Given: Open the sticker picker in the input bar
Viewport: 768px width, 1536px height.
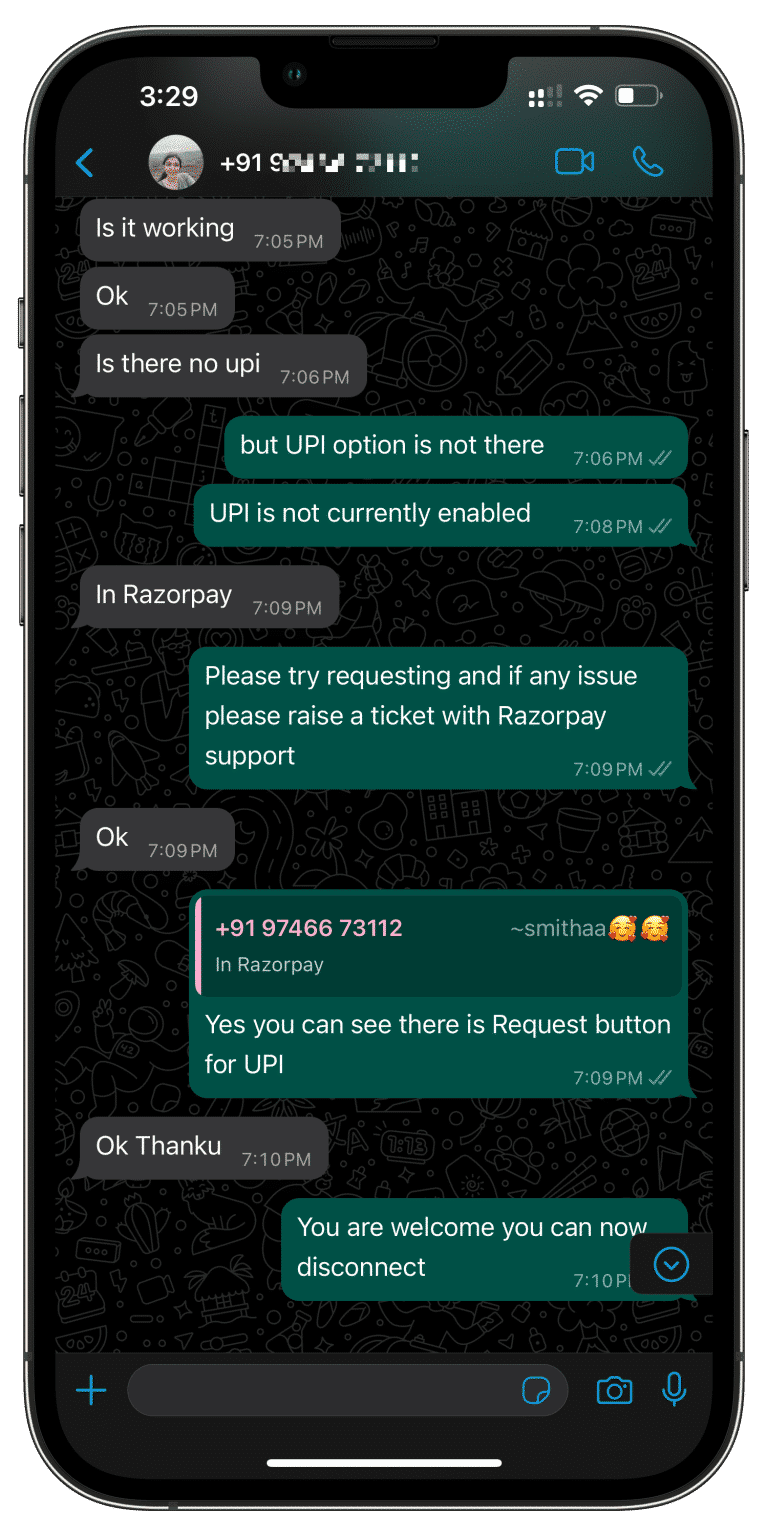Looking at the screenshot, I should [538, 1390].
